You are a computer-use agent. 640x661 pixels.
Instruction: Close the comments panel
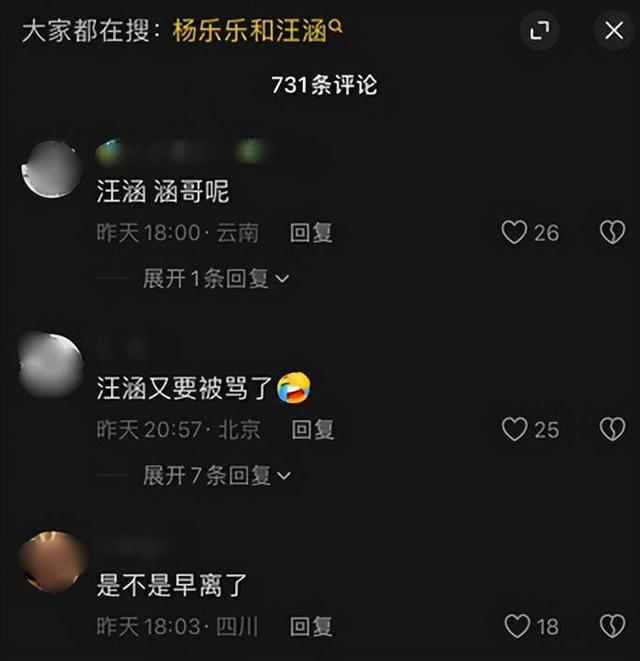pyautogui.click(x=613, y=32)
